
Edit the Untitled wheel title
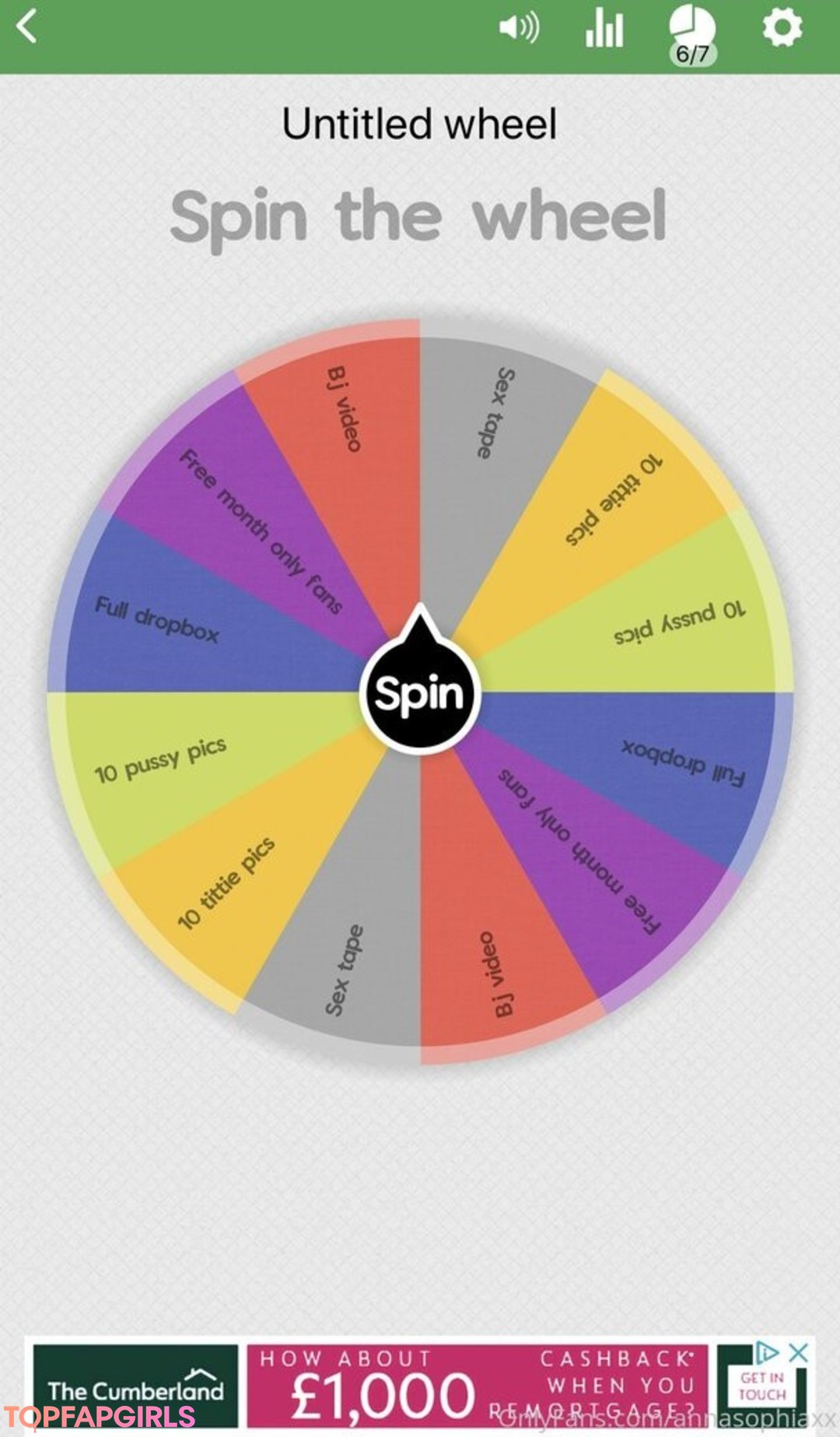pyautogui.click(x=419, y=124)
